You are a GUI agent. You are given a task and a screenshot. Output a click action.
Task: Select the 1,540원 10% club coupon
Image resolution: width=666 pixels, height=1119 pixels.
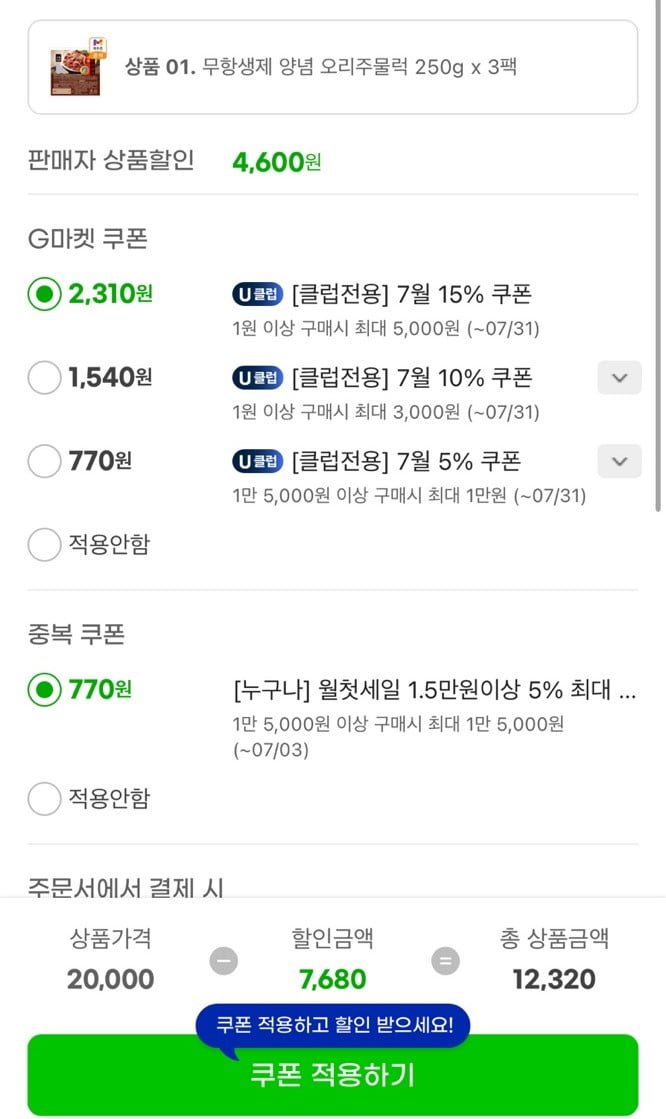click(x=44, y=378)
